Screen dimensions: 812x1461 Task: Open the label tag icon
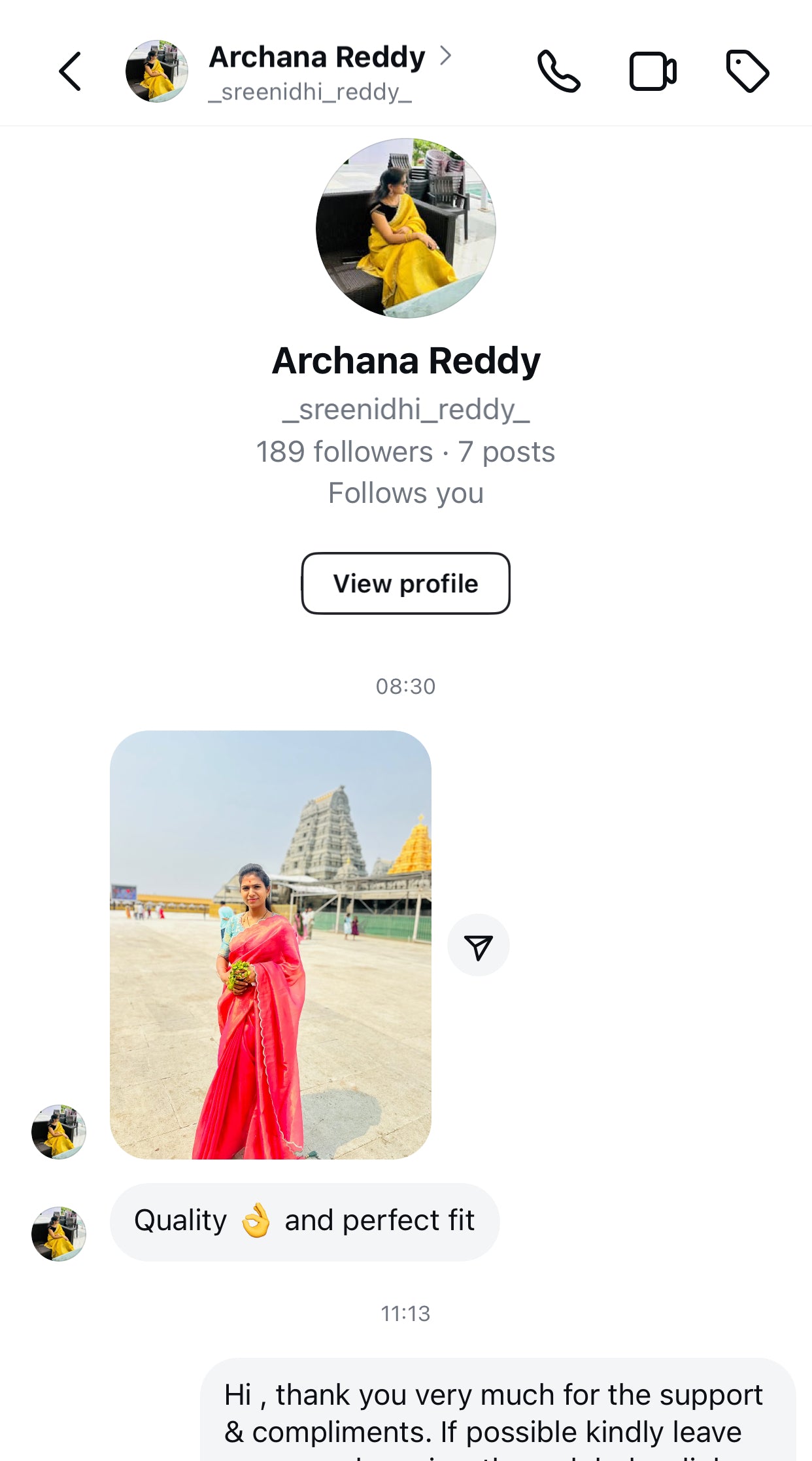[x=747, y=71]
